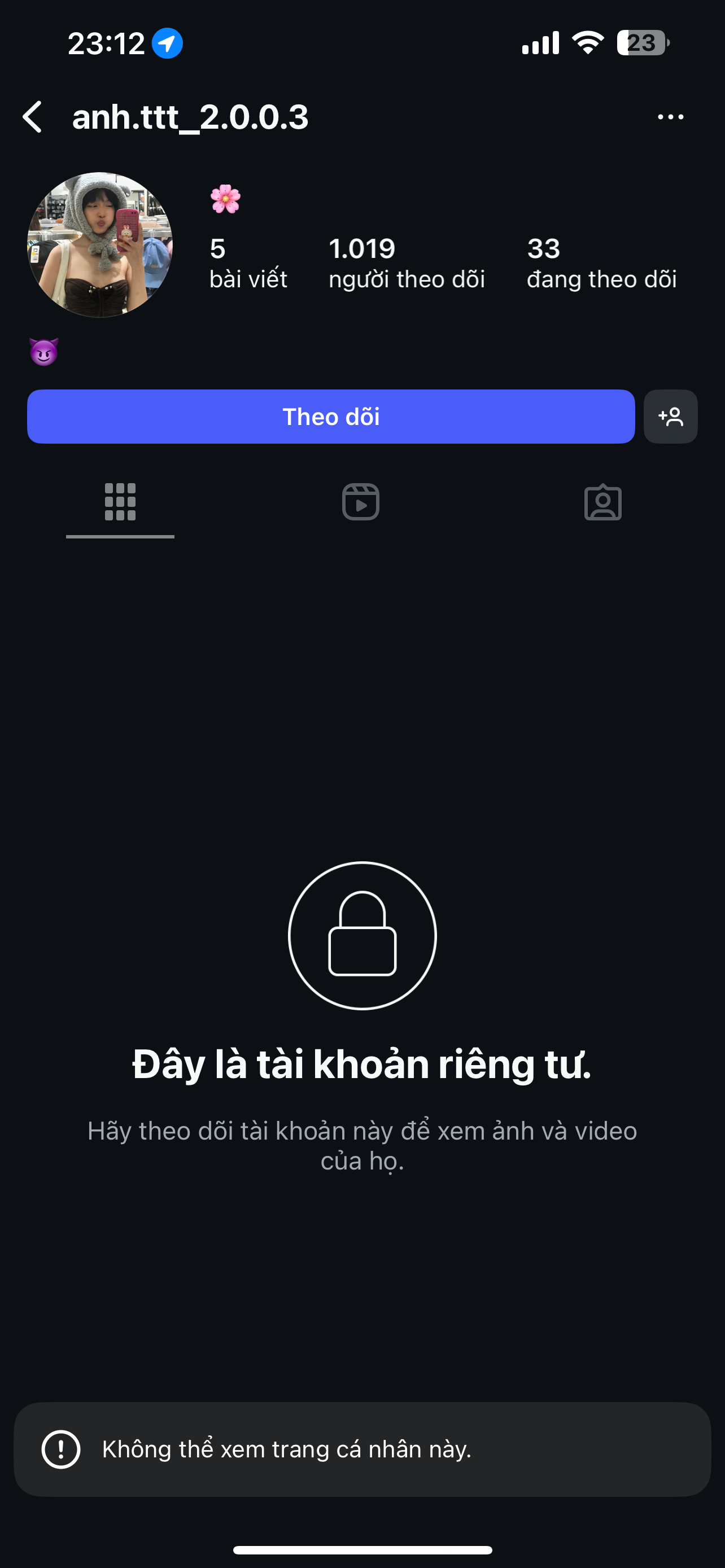The height and width of the screenshot is (1568, 725).
Task: Open suggested accounts with the add-person button
Action: (670, 417)
